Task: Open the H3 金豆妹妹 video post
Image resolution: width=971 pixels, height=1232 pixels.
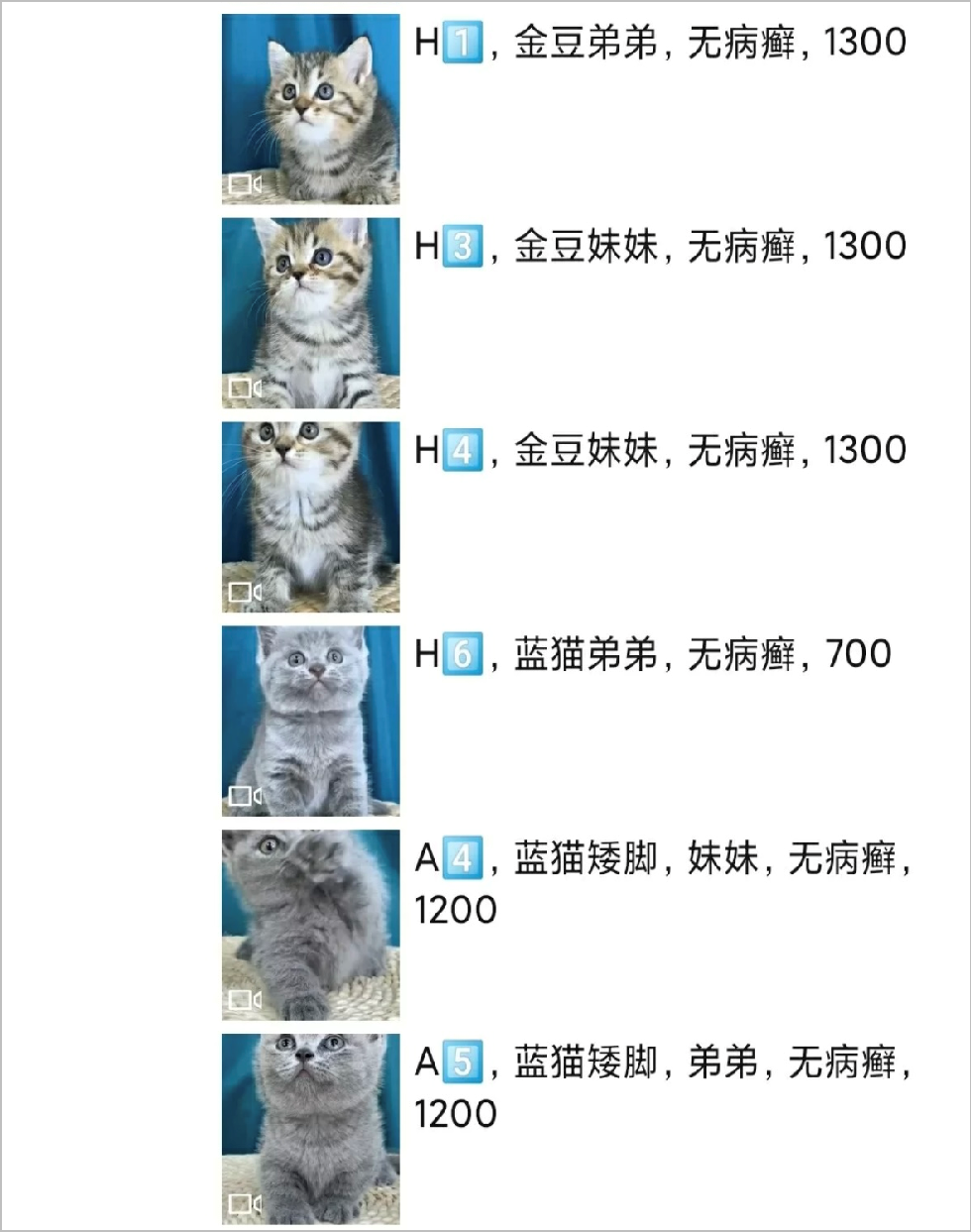Action: (x=310, y=313)
